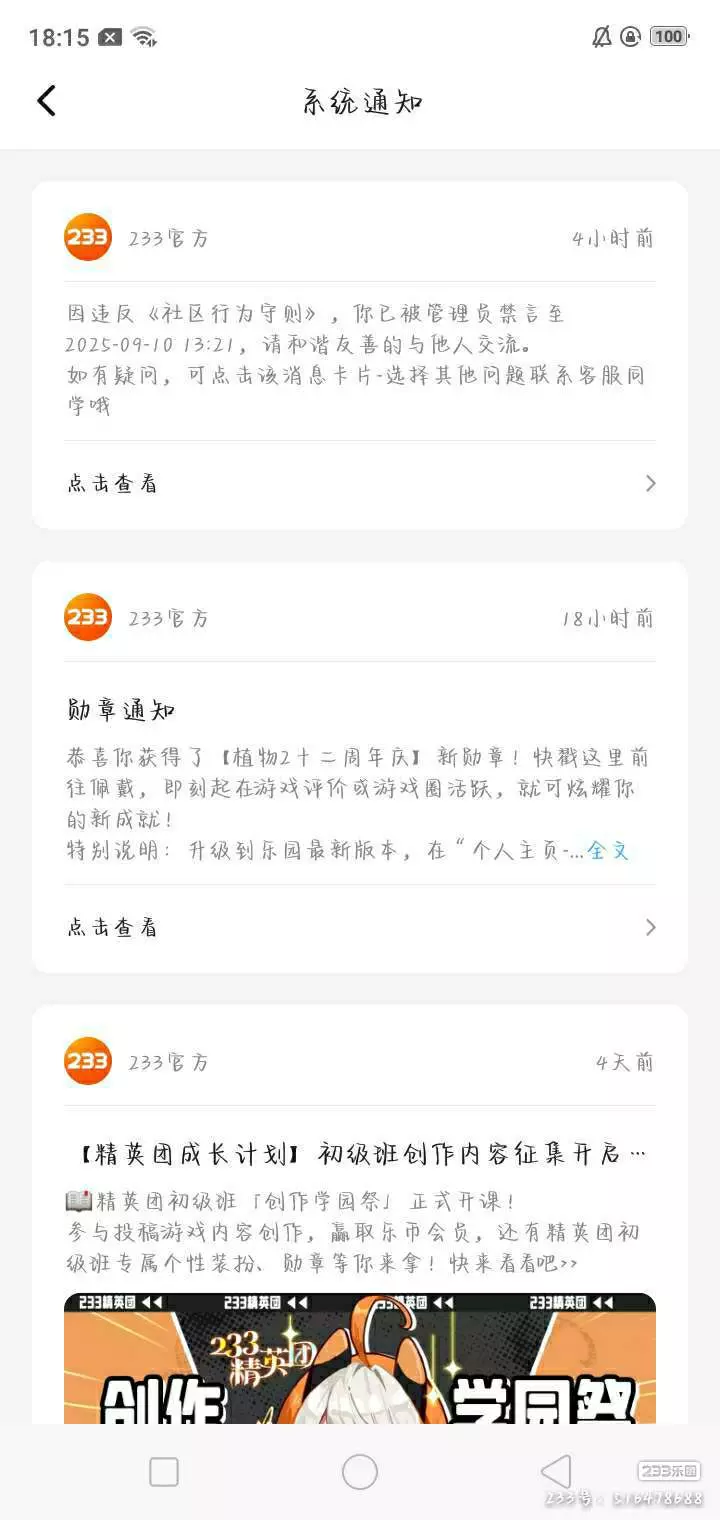Tap the system home button
This screenshot has height=1520, width=720.
(x=360, y=1472)
